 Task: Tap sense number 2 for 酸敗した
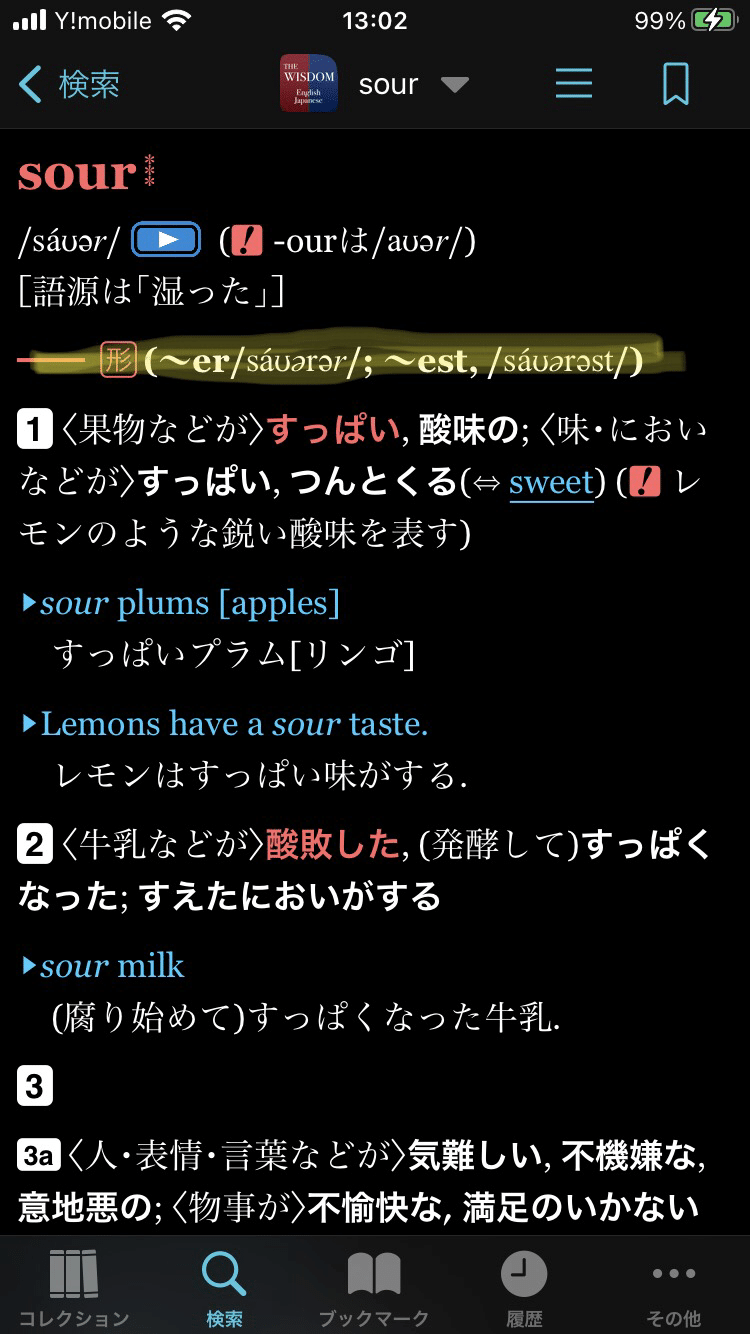point(34,845)
